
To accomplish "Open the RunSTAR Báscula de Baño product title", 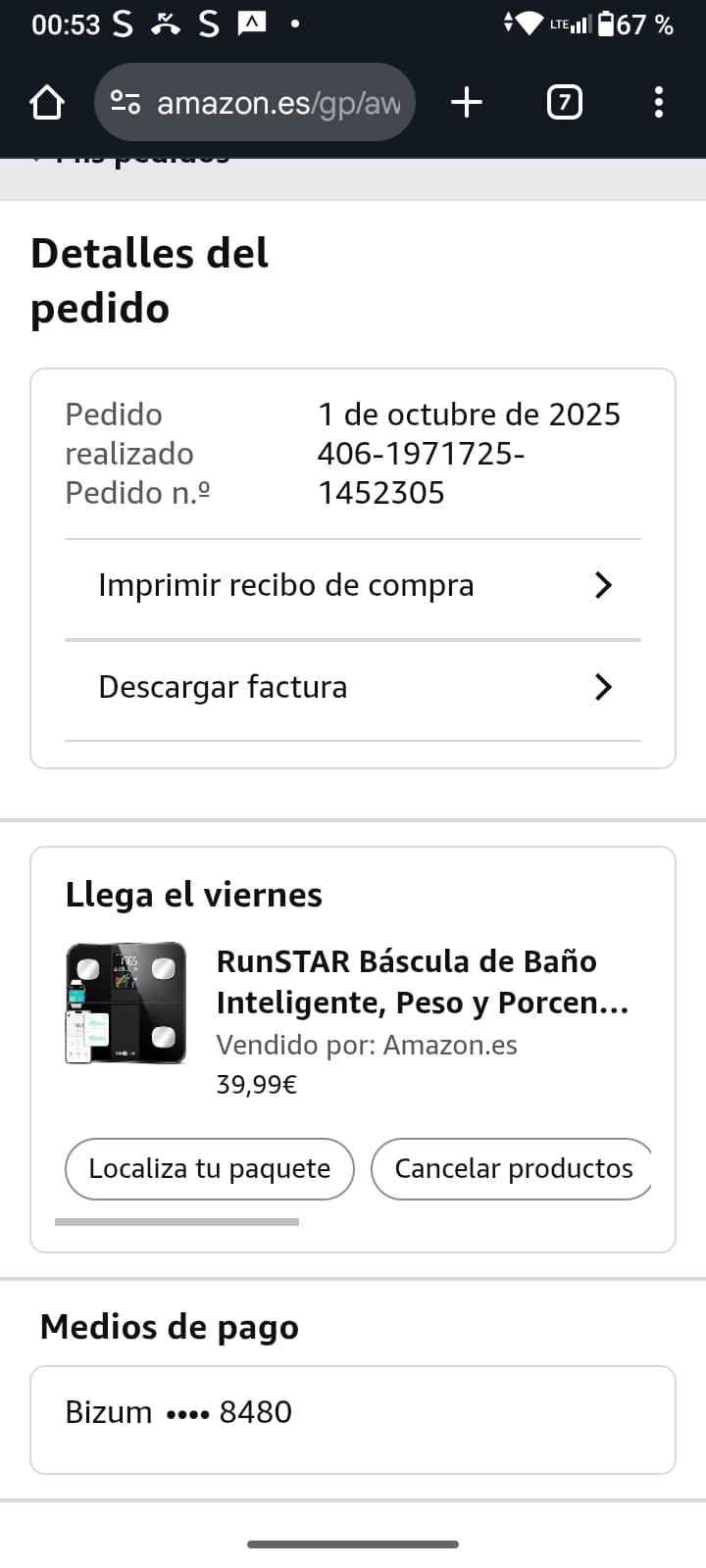I will coord(422,982).
